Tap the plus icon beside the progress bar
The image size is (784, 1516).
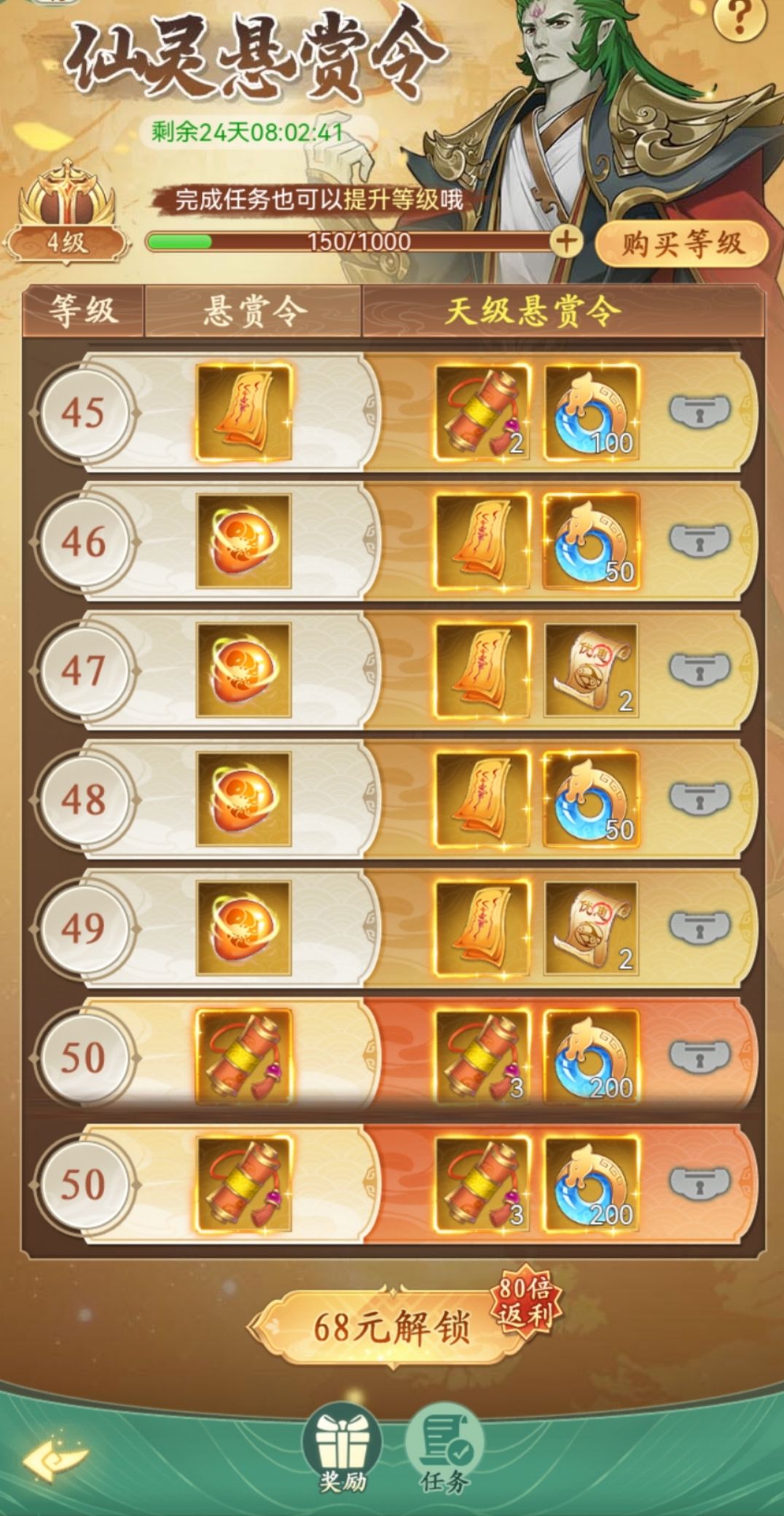pos(567,241)
